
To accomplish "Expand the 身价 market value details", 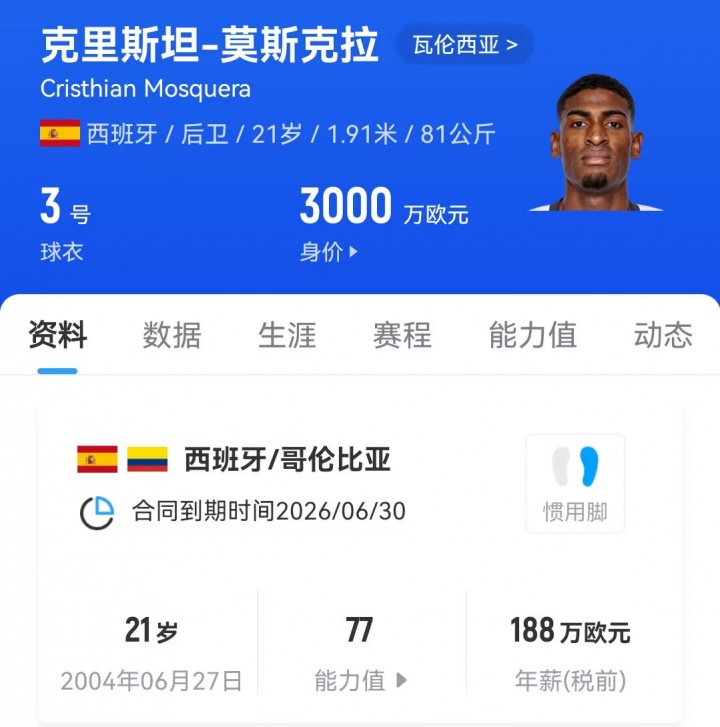I will [x=328, y=252].
